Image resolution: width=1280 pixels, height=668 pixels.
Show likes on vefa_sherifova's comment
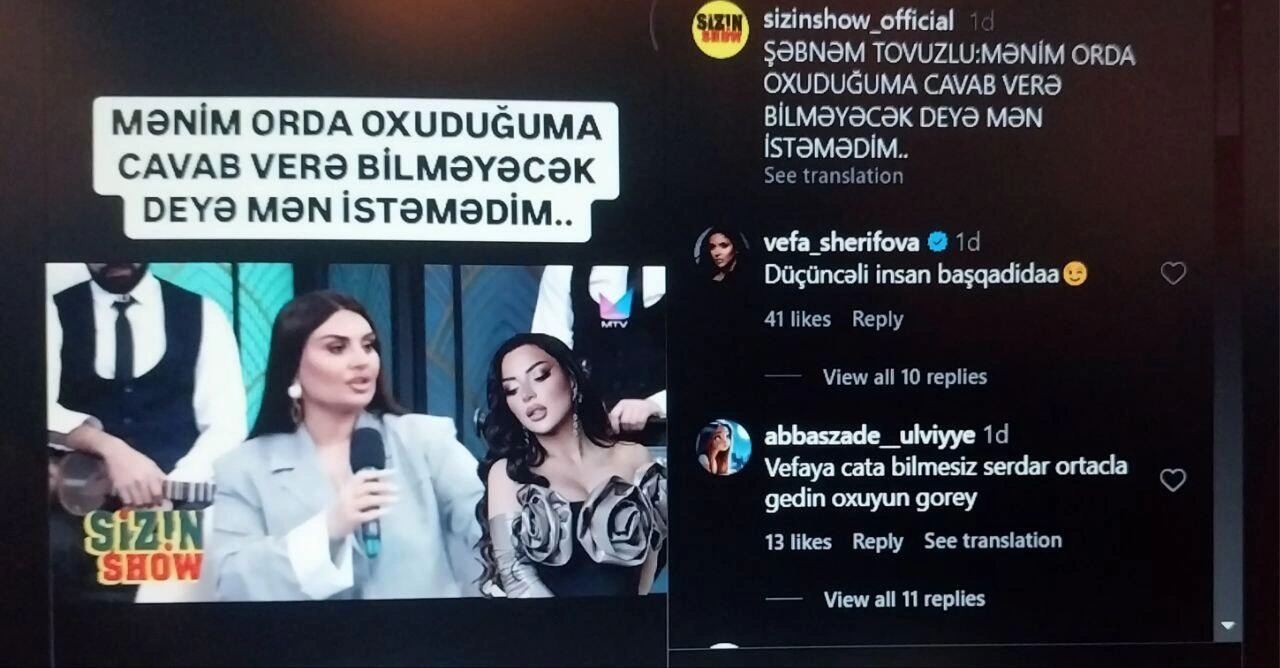[797, 319]
